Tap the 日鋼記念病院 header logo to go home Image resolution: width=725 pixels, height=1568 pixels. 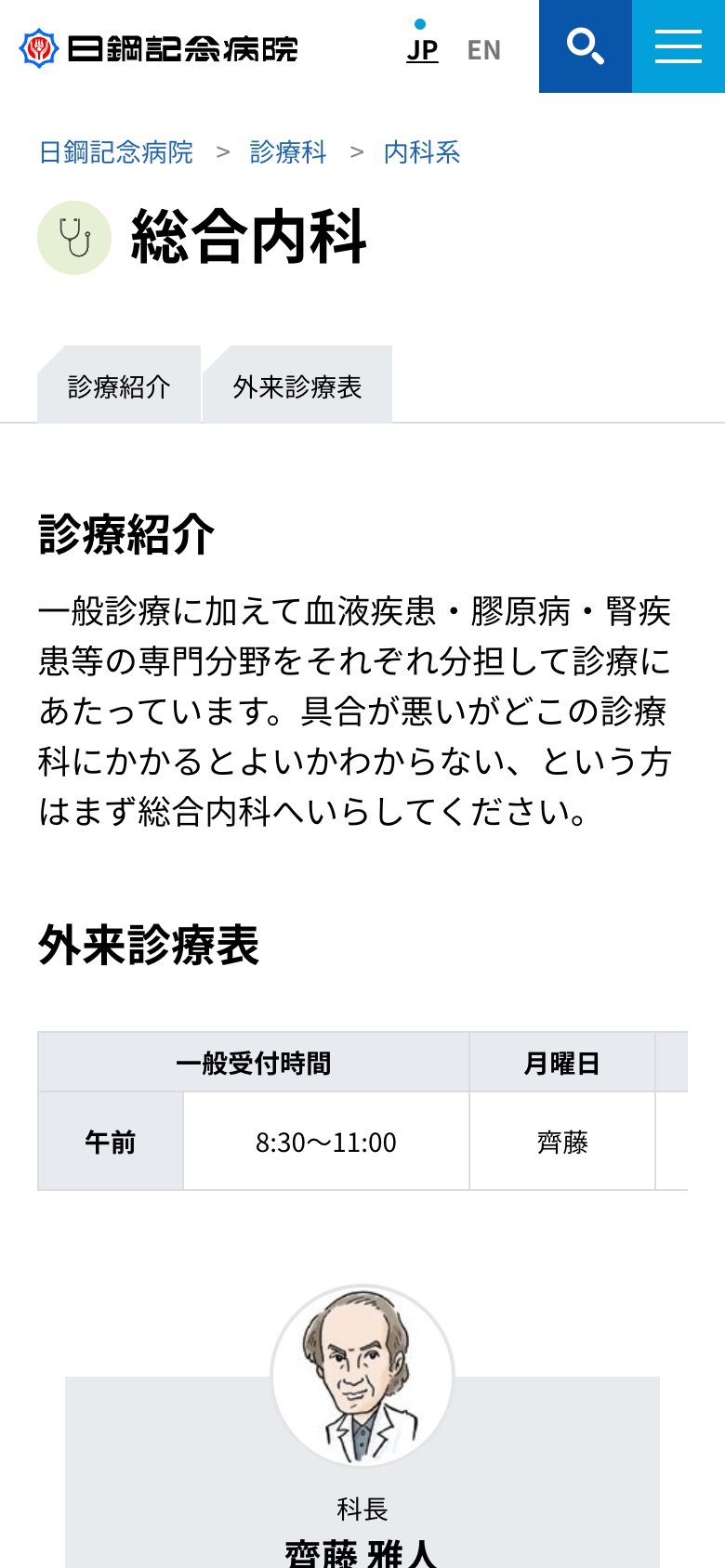[x=158, y=48]
